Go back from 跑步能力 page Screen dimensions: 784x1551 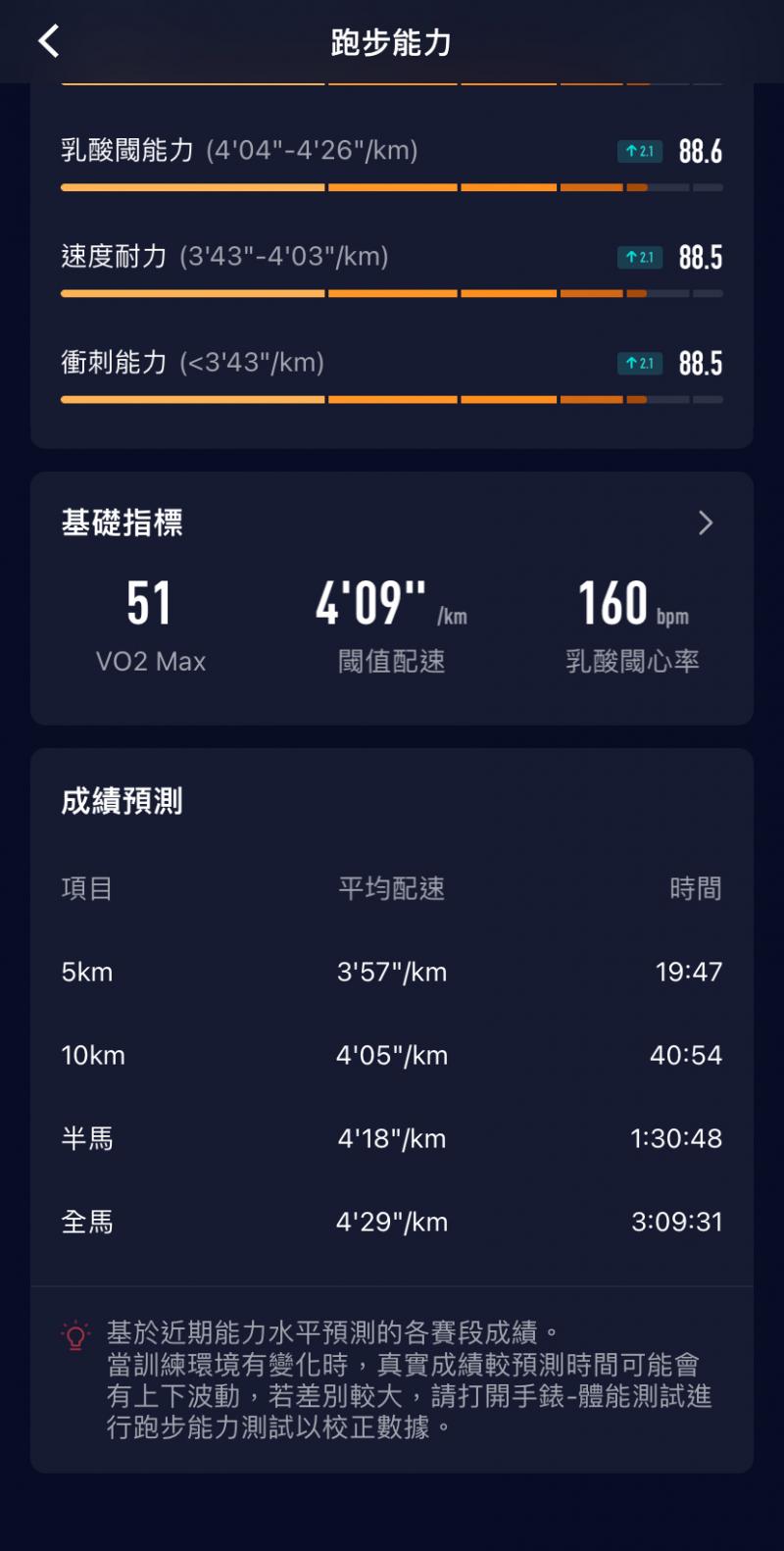49,41
